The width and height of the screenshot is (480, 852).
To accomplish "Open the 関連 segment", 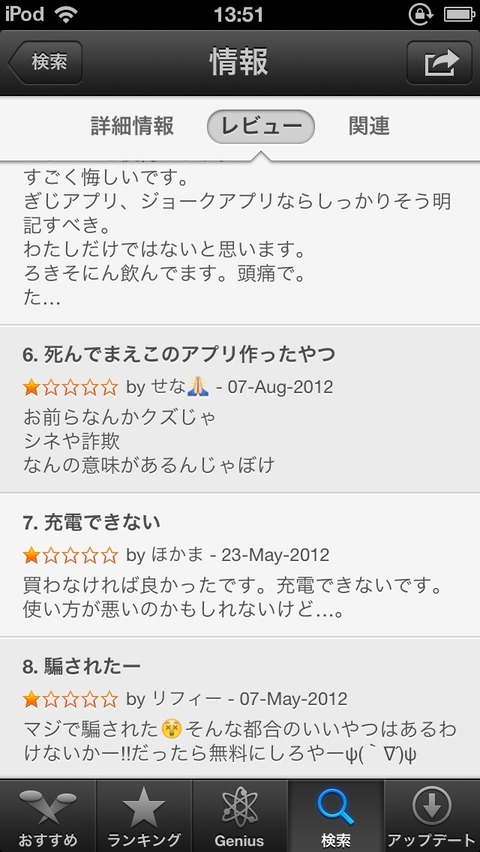I will [369, 126].
